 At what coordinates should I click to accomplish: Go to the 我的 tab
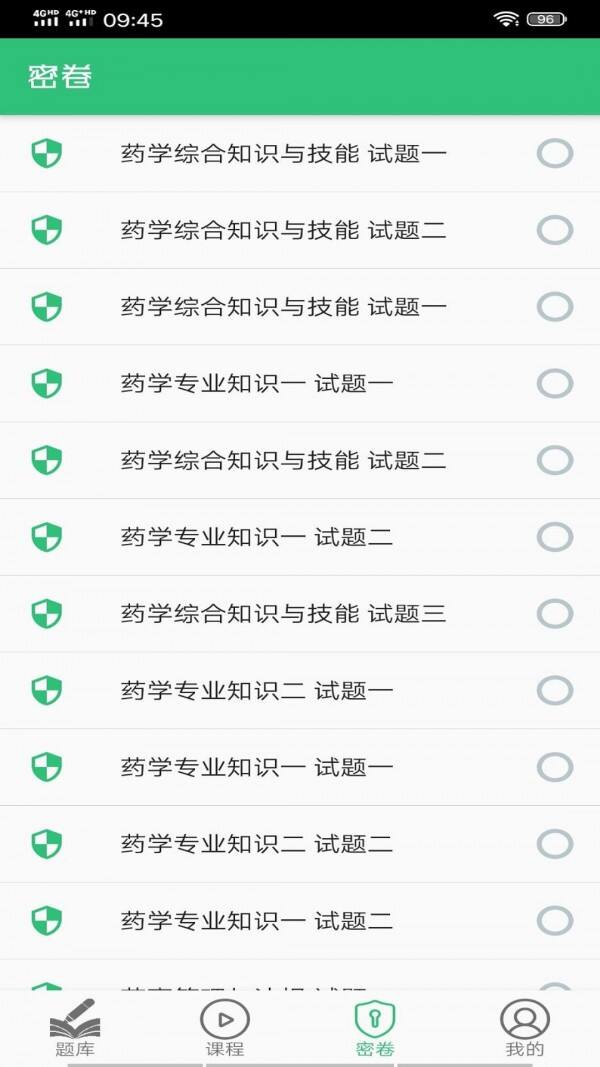pyautogui.click(x=524, y=1028)
